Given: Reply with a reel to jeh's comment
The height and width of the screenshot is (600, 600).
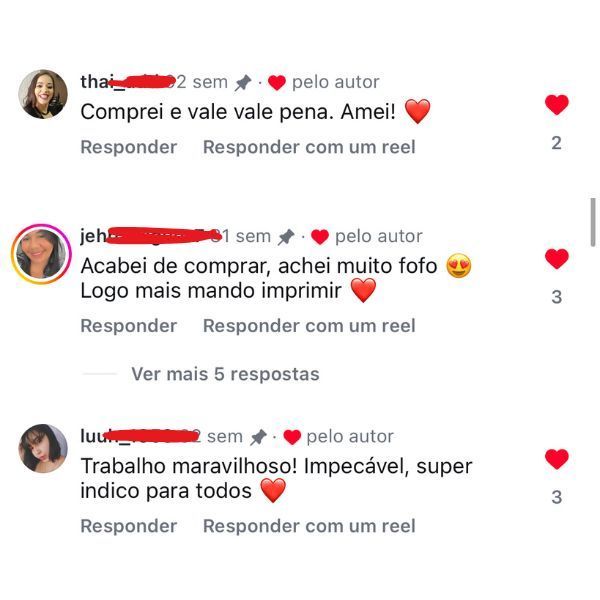Looking at the screenshot, I should click(x=308, y=326).
